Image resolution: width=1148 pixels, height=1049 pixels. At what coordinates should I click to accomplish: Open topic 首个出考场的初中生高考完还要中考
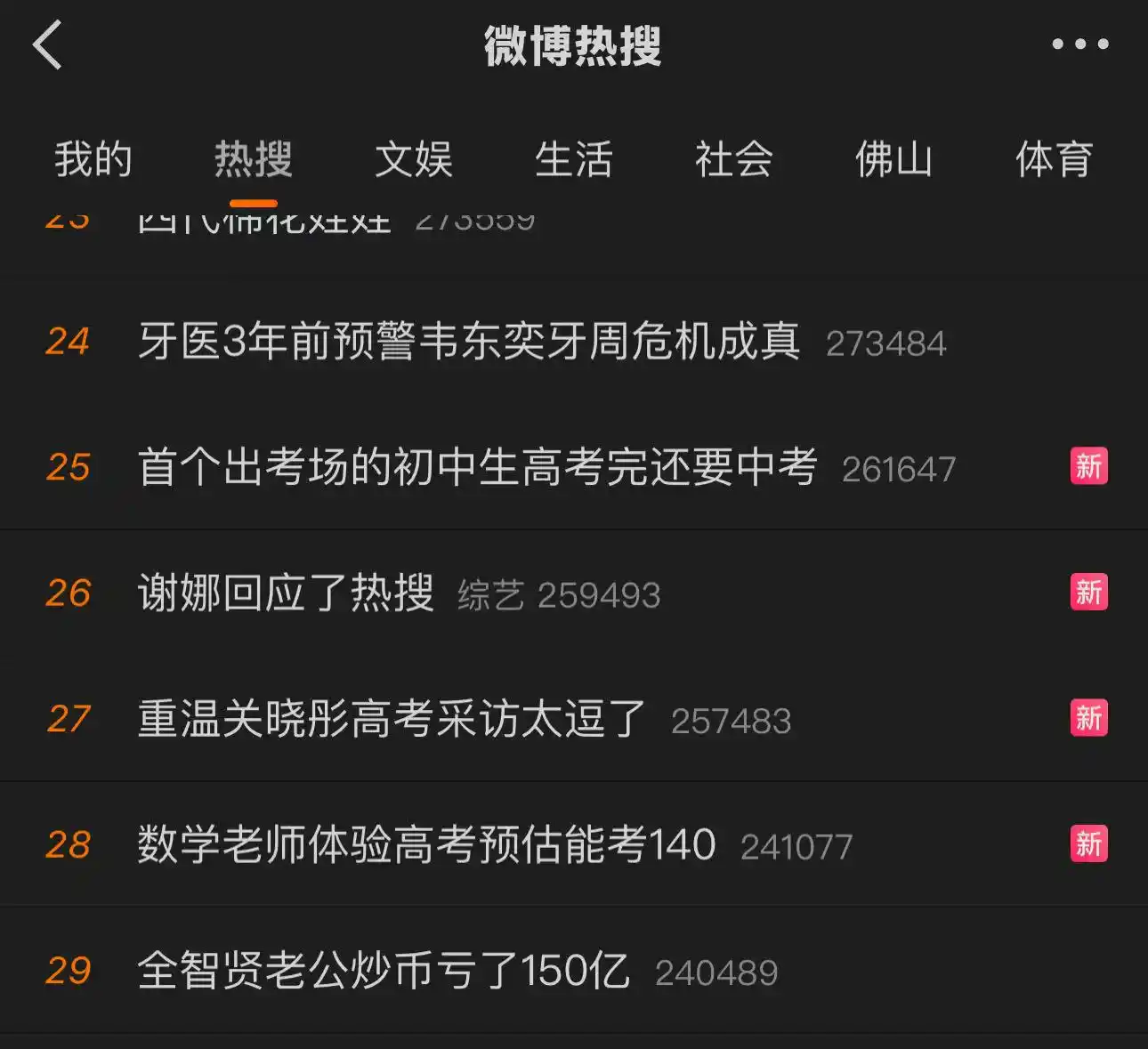click(477, 468)
